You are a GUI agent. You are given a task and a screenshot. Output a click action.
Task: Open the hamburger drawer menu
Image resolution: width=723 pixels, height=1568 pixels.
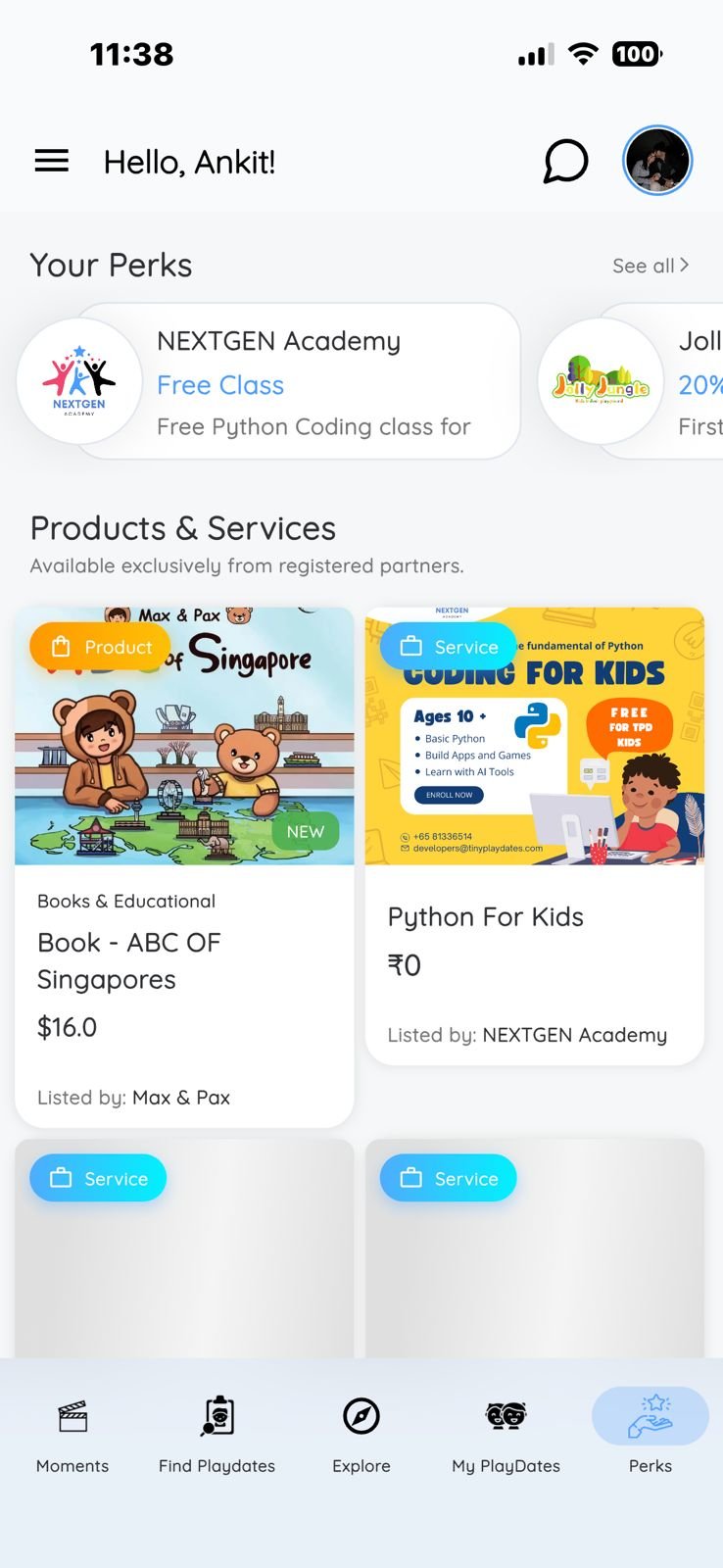(x=52, y=161)
